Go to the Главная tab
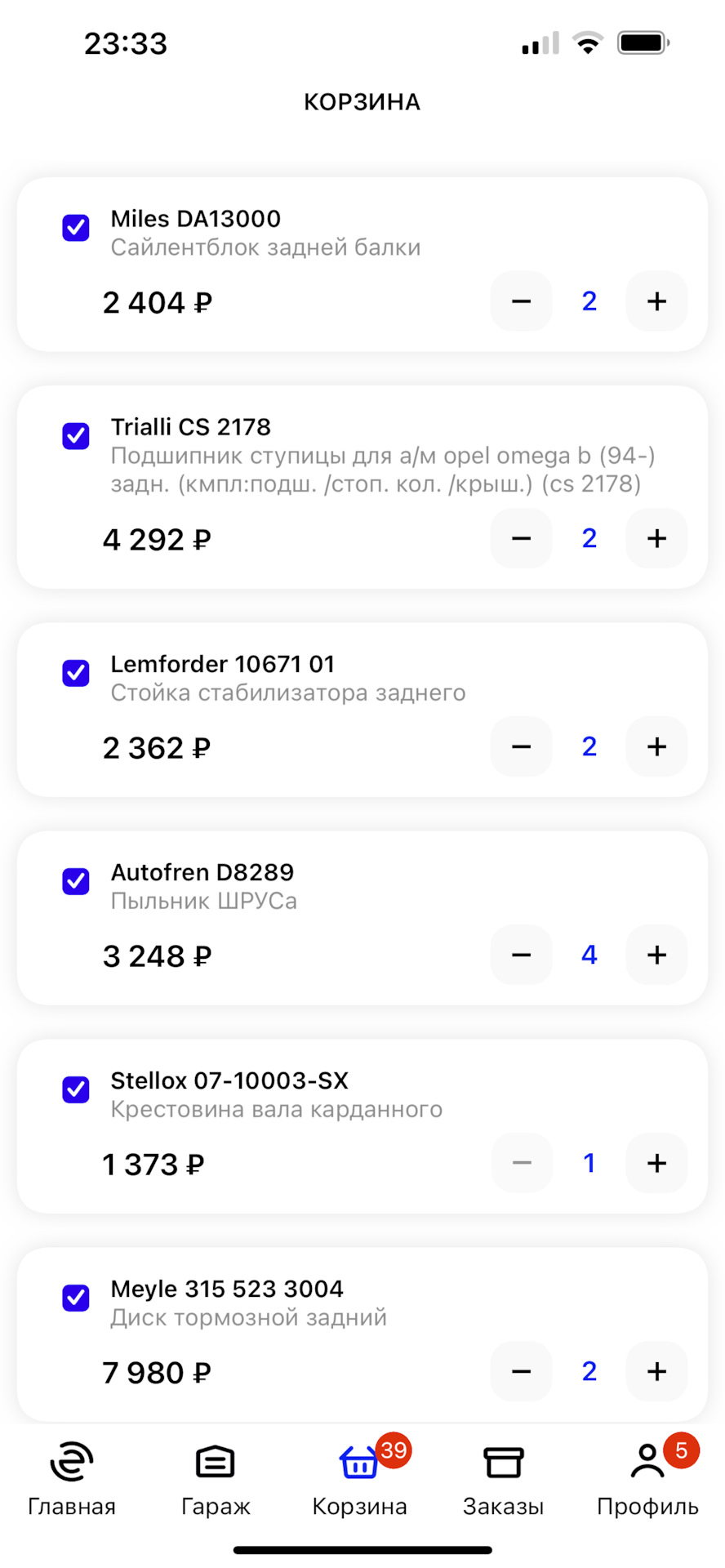725x1568 pixels. tap(72, 1478)
